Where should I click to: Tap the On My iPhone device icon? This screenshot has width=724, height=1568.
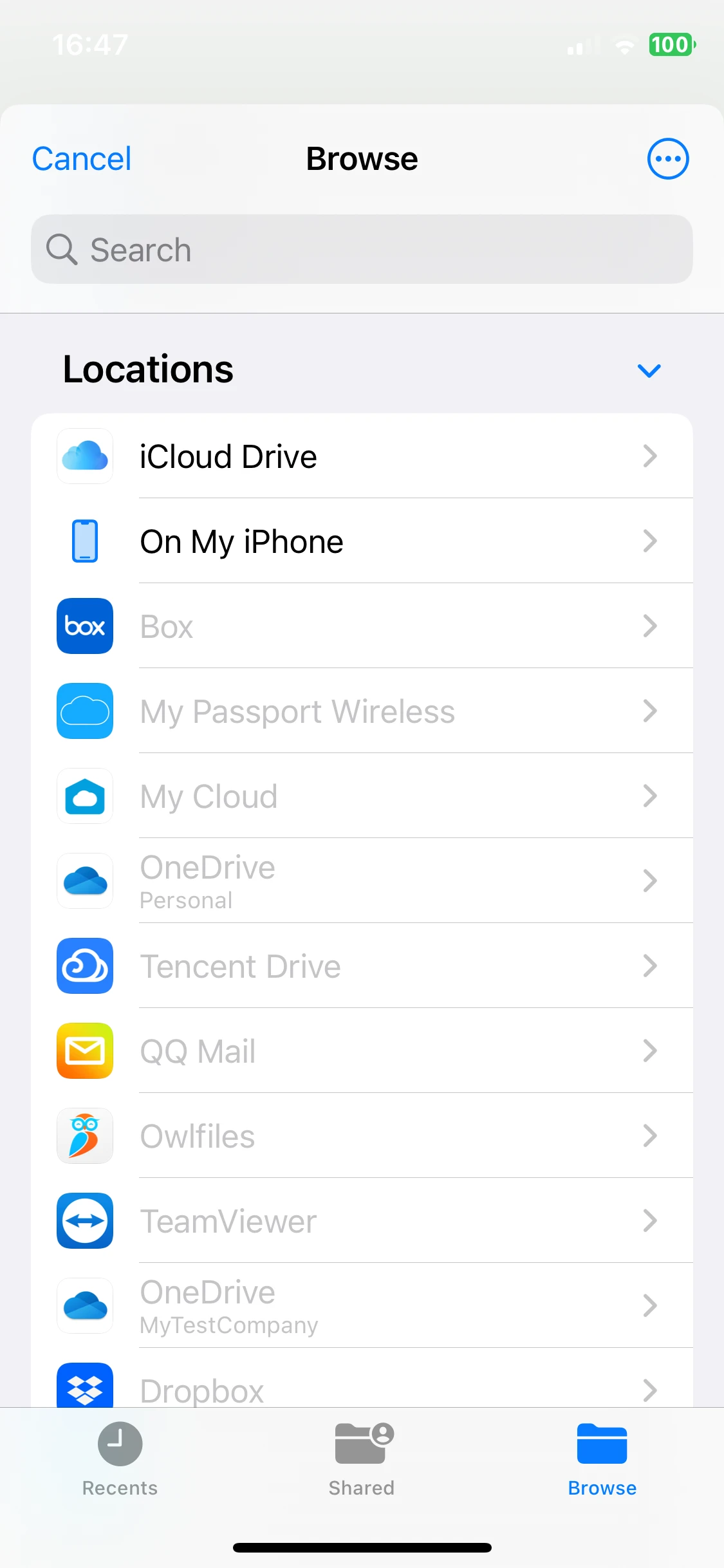pos(84,541)
